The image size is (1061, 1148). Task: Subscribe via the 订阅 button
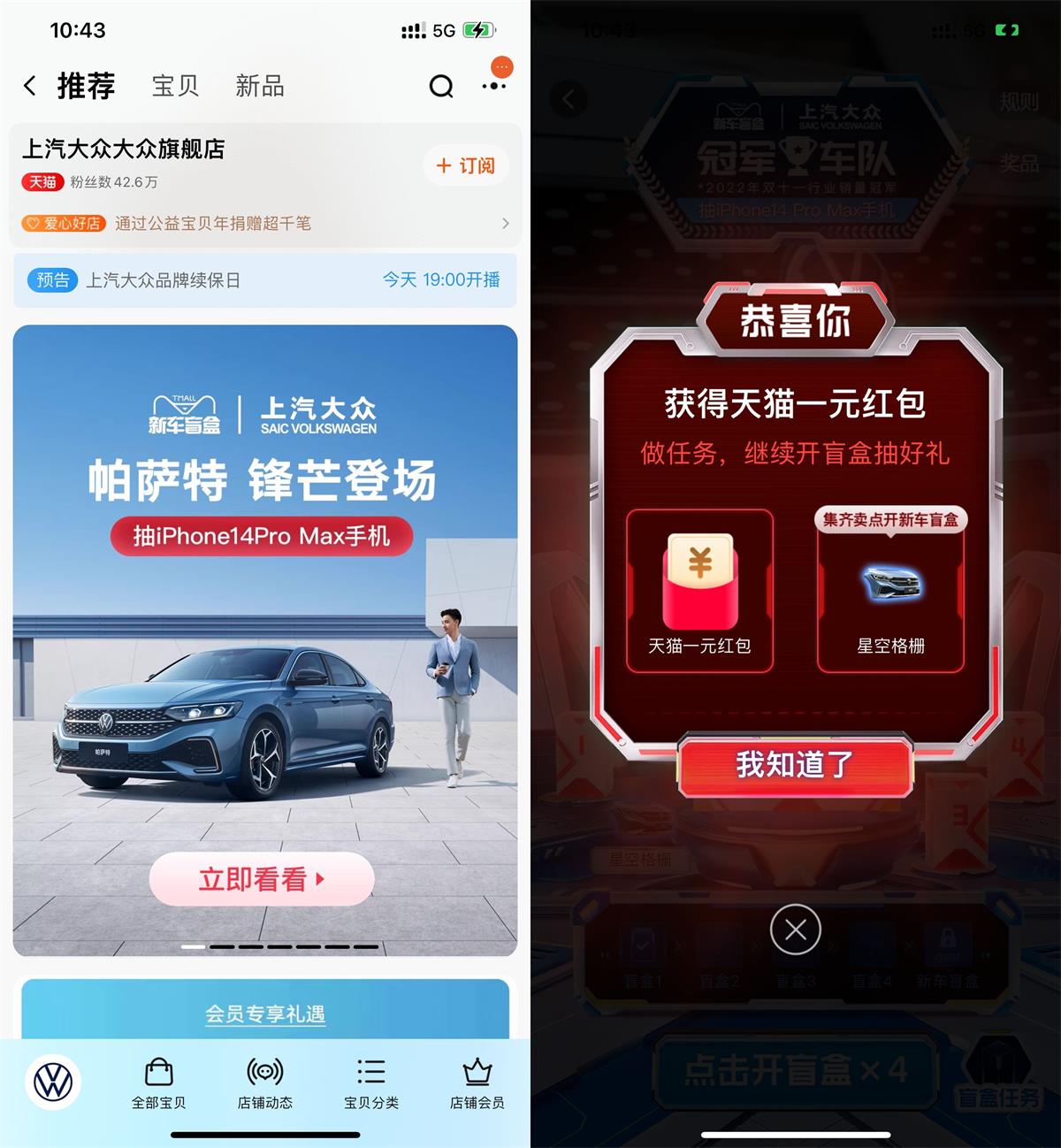tap(466, 165)
